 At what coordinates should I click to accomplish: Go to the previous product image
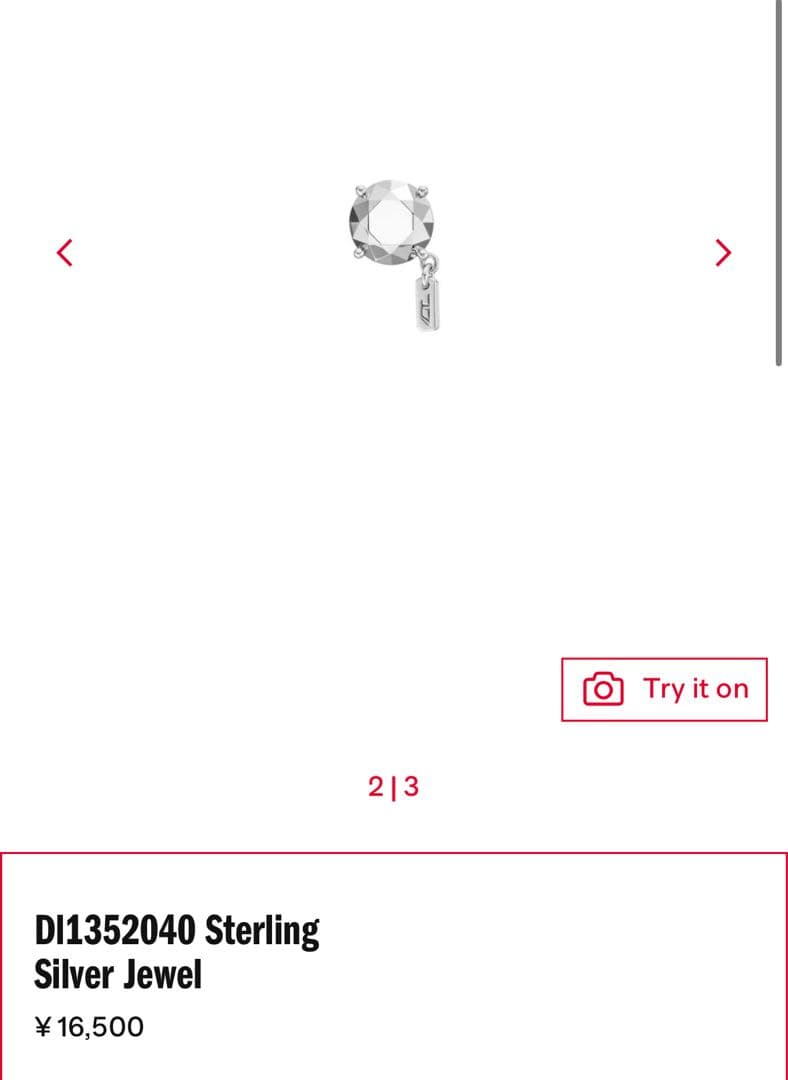click(x=65, y=252)
